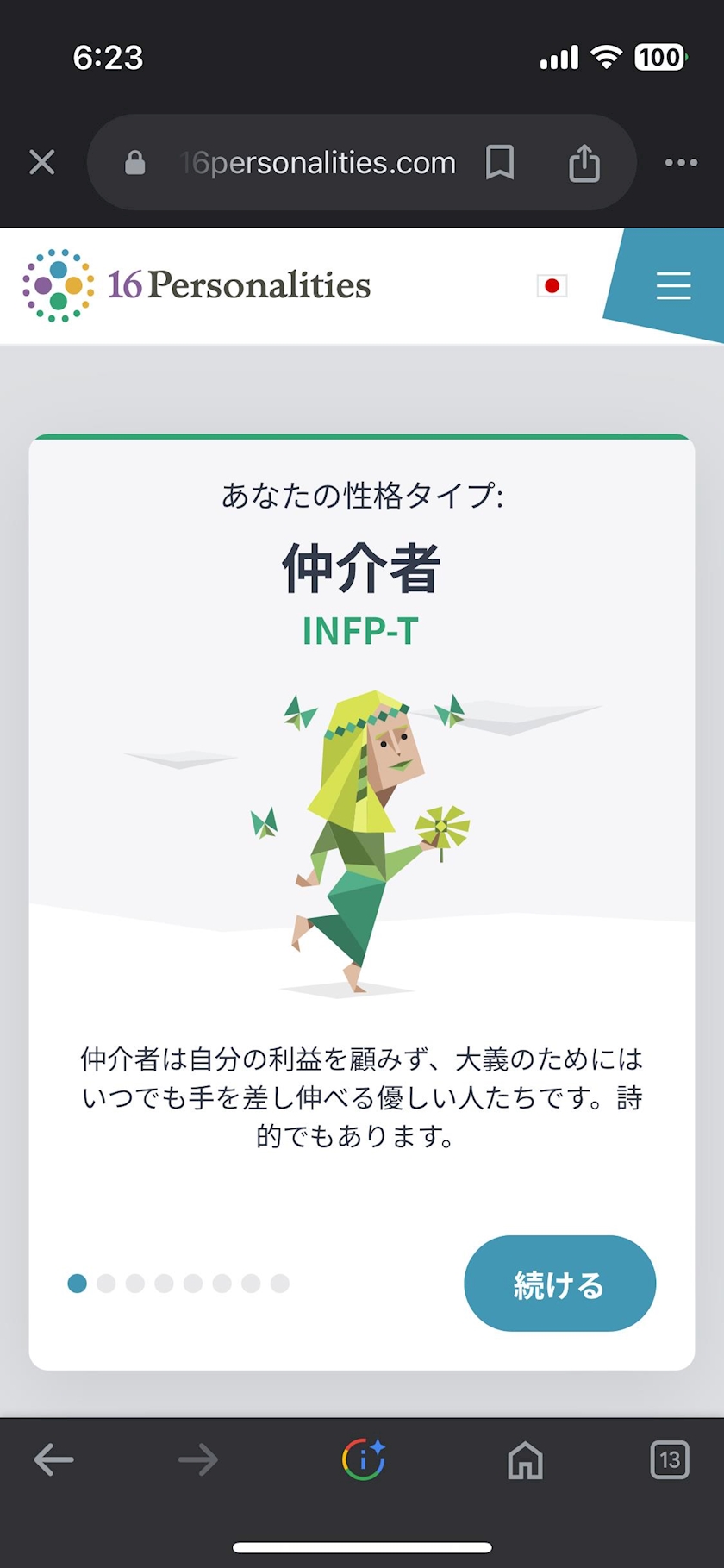Go to the browser home page
Image resolution: width=724 pixels, height=1568 pixels.
(x=525, y=1460)
